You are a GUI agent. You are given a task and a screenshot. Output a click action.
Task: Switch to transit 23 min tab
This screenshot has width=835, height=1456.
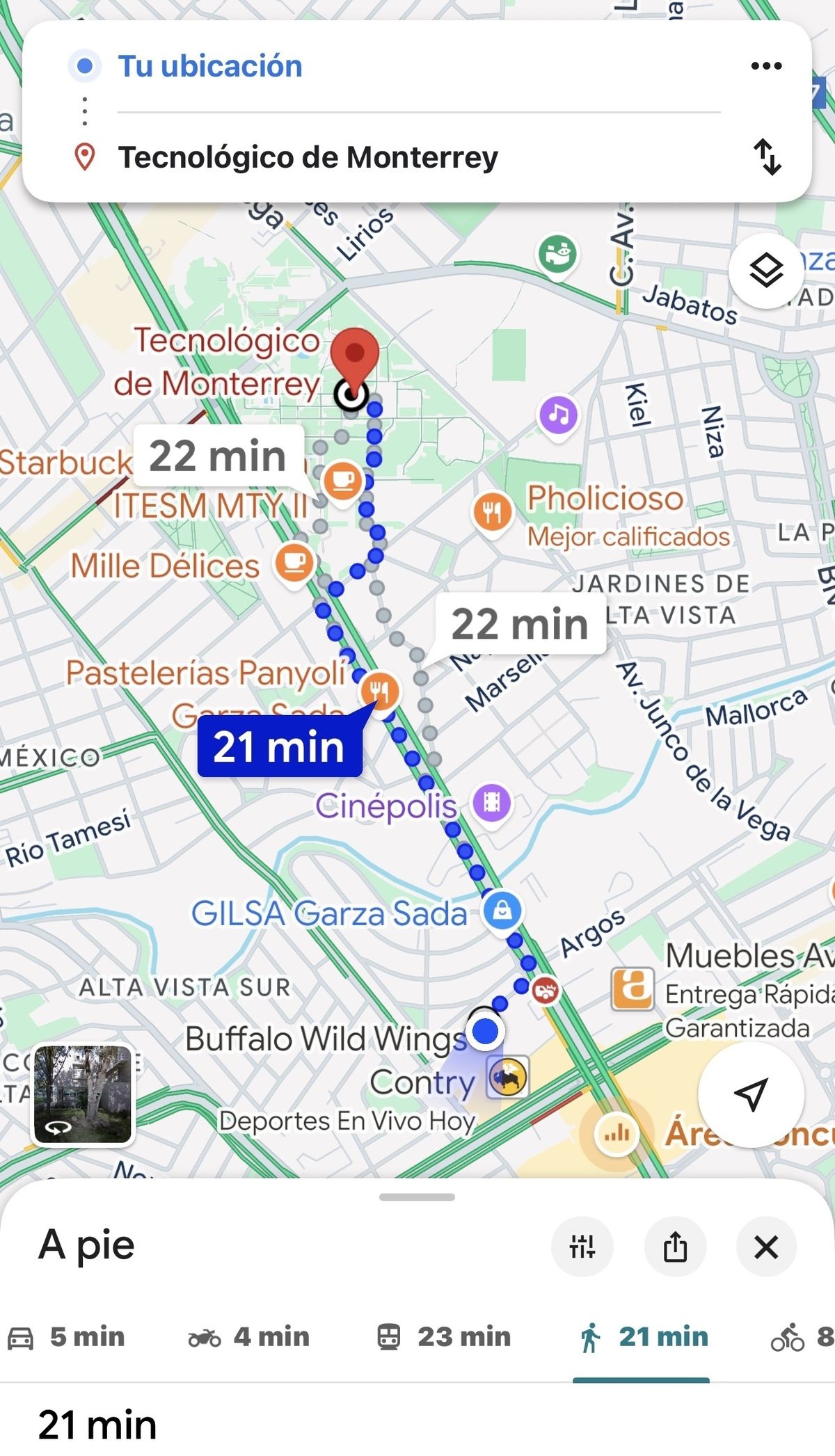444,1336
